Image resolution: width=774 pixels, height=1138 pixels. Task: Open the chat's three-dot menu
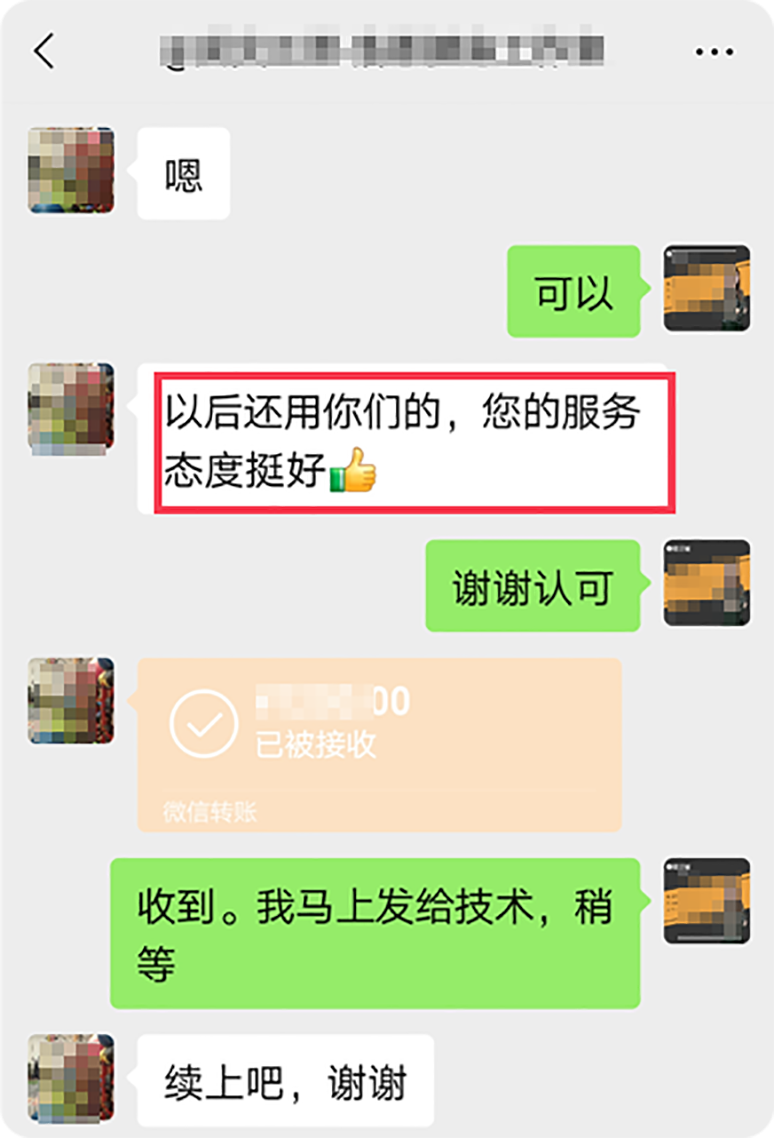coord(714,52)
